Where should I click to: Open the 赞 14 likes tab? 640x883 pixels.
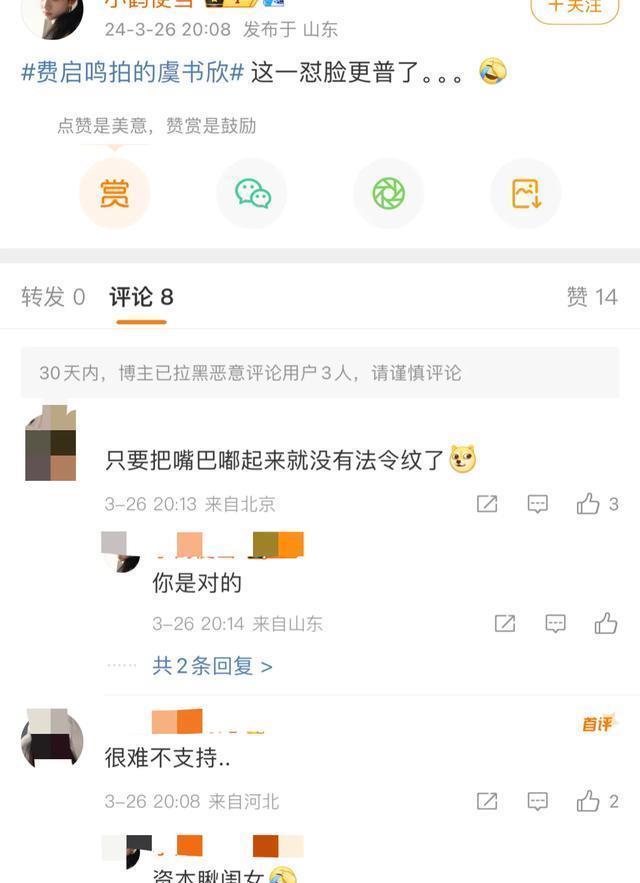point(592,297)
